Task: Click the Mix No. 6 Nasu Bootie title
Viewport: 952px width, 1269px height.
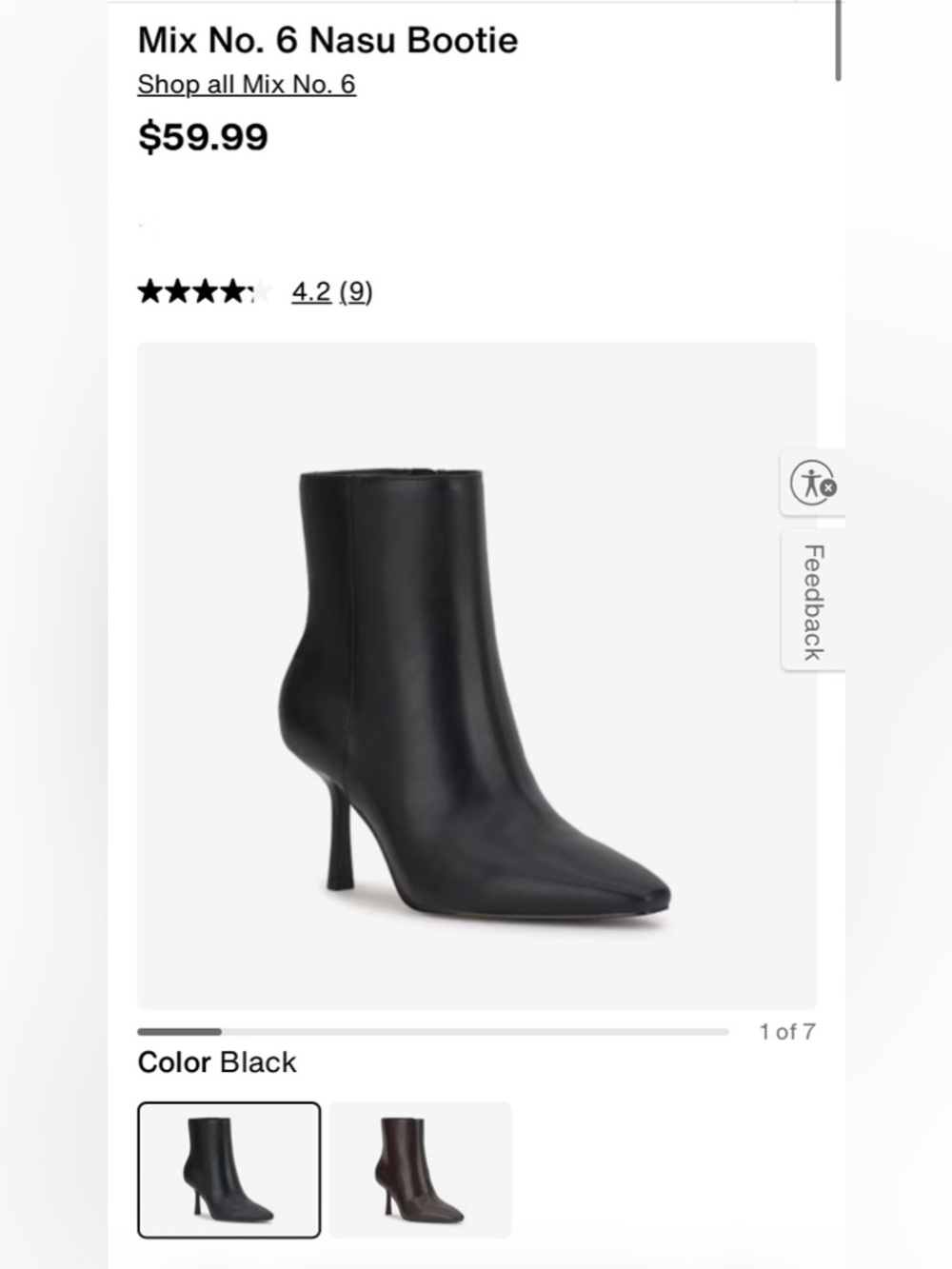Action: point(327,40)
